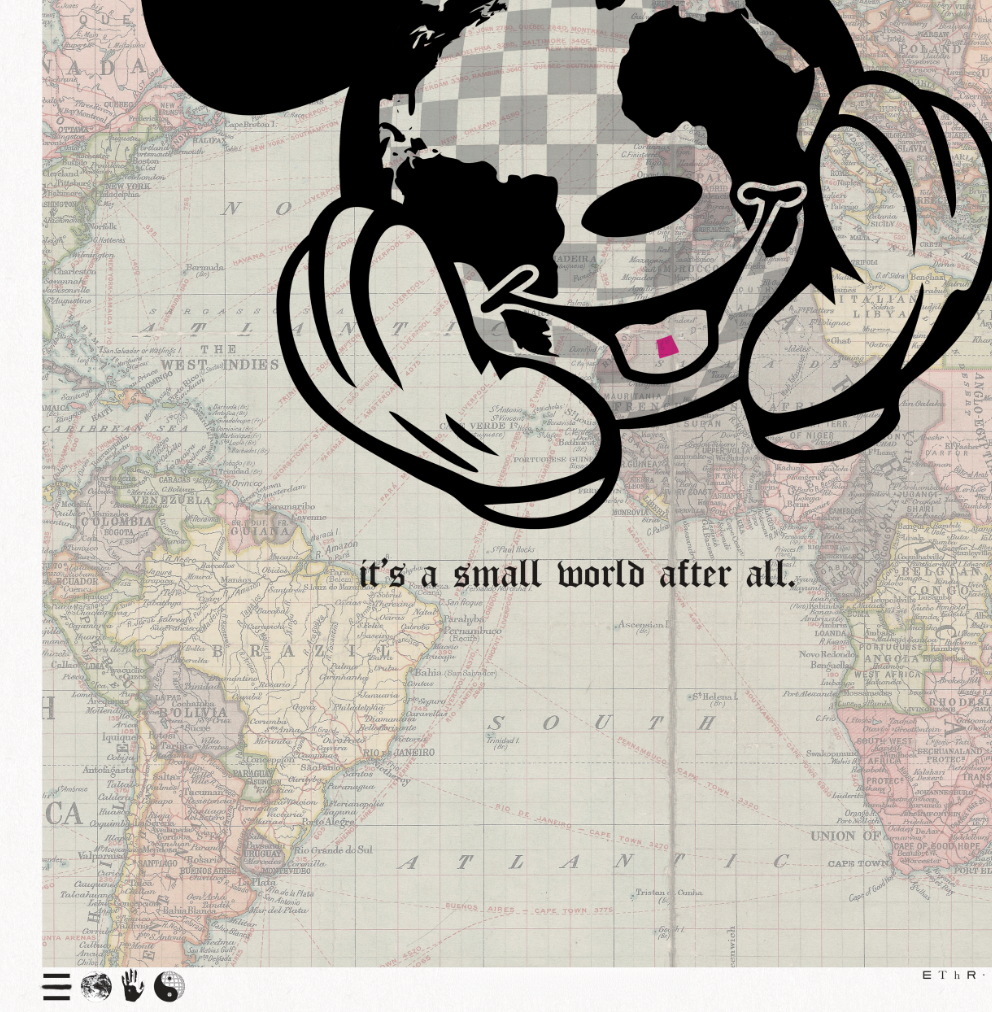
Task: Tap the globe icon
Action: pos(96,987)
